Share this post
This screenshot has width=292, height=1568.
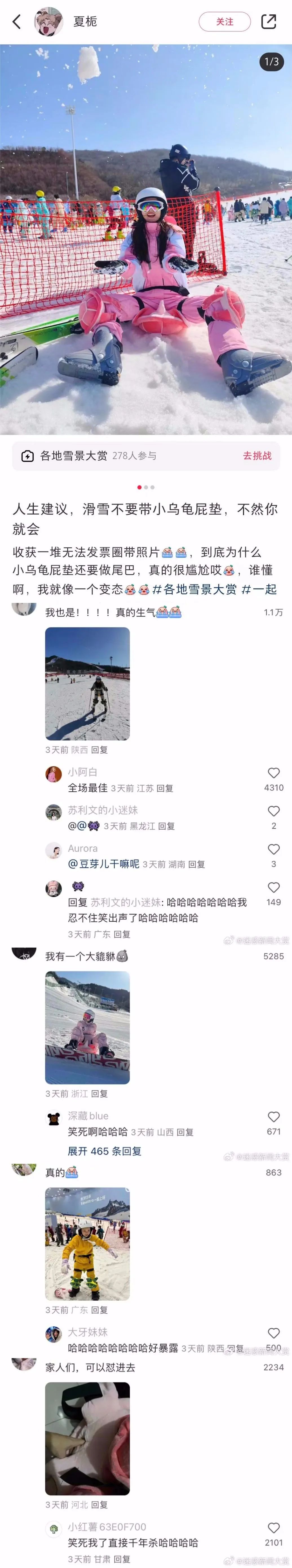tap(268, 22)
